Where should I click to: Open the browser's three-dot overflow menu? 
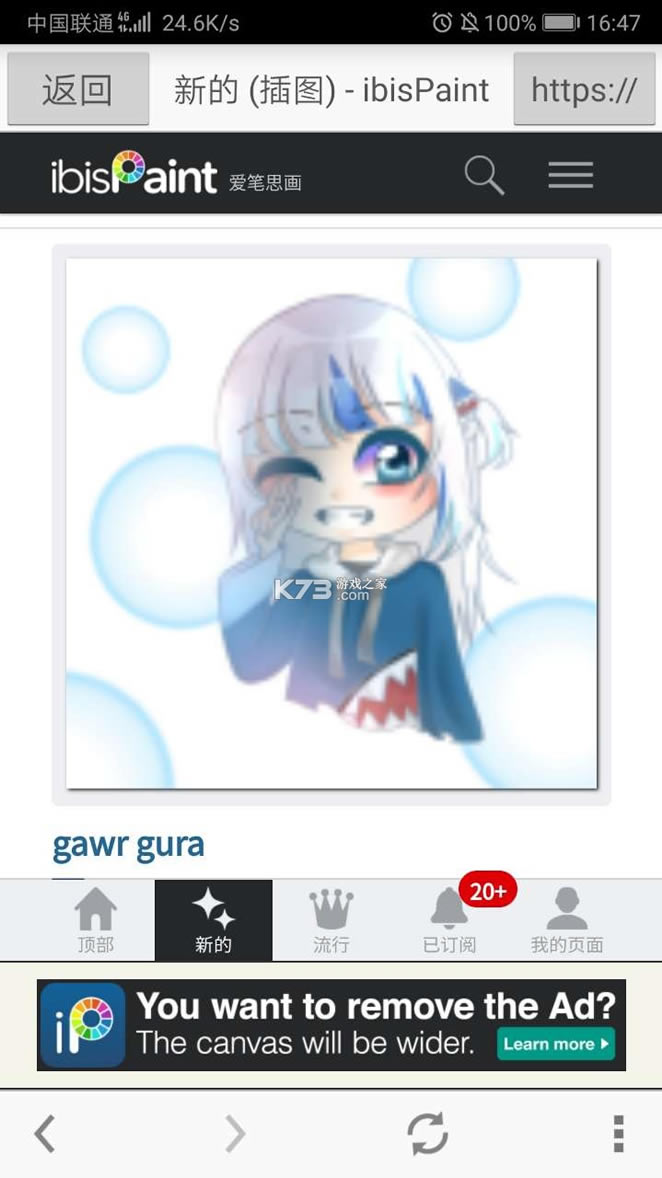click(x=618, y=1134)
